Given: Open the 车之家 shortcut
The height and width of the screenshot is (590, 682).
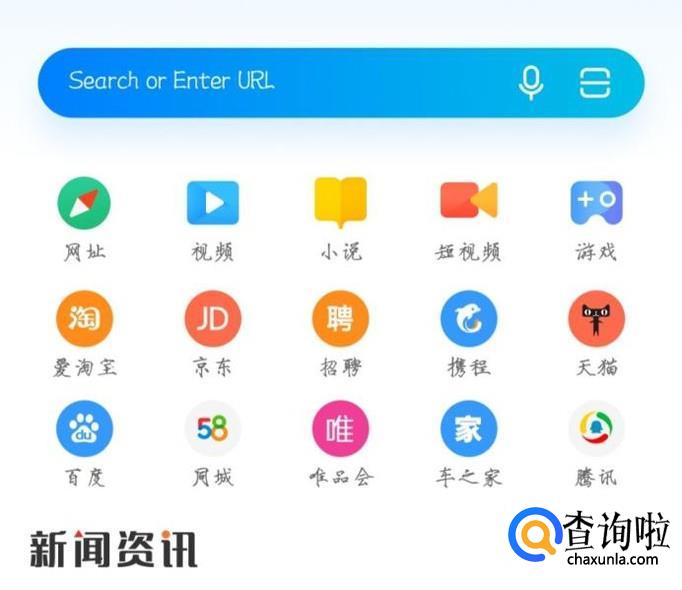Looking at the screenshot, I should pos(469,430).
